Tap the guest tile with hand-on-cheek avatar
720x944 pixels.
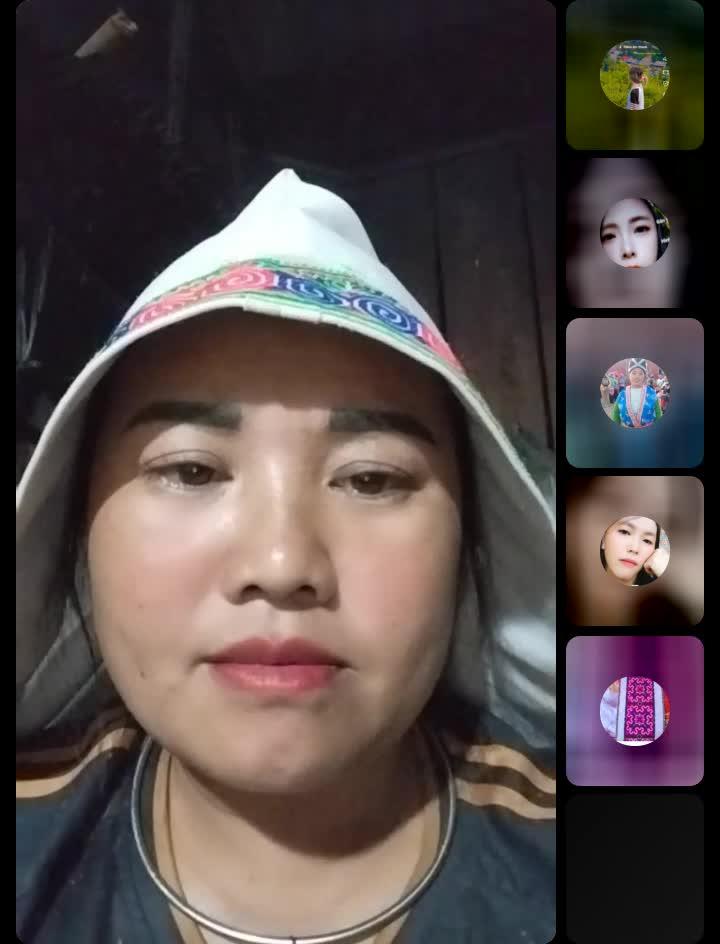coord(635,551)
